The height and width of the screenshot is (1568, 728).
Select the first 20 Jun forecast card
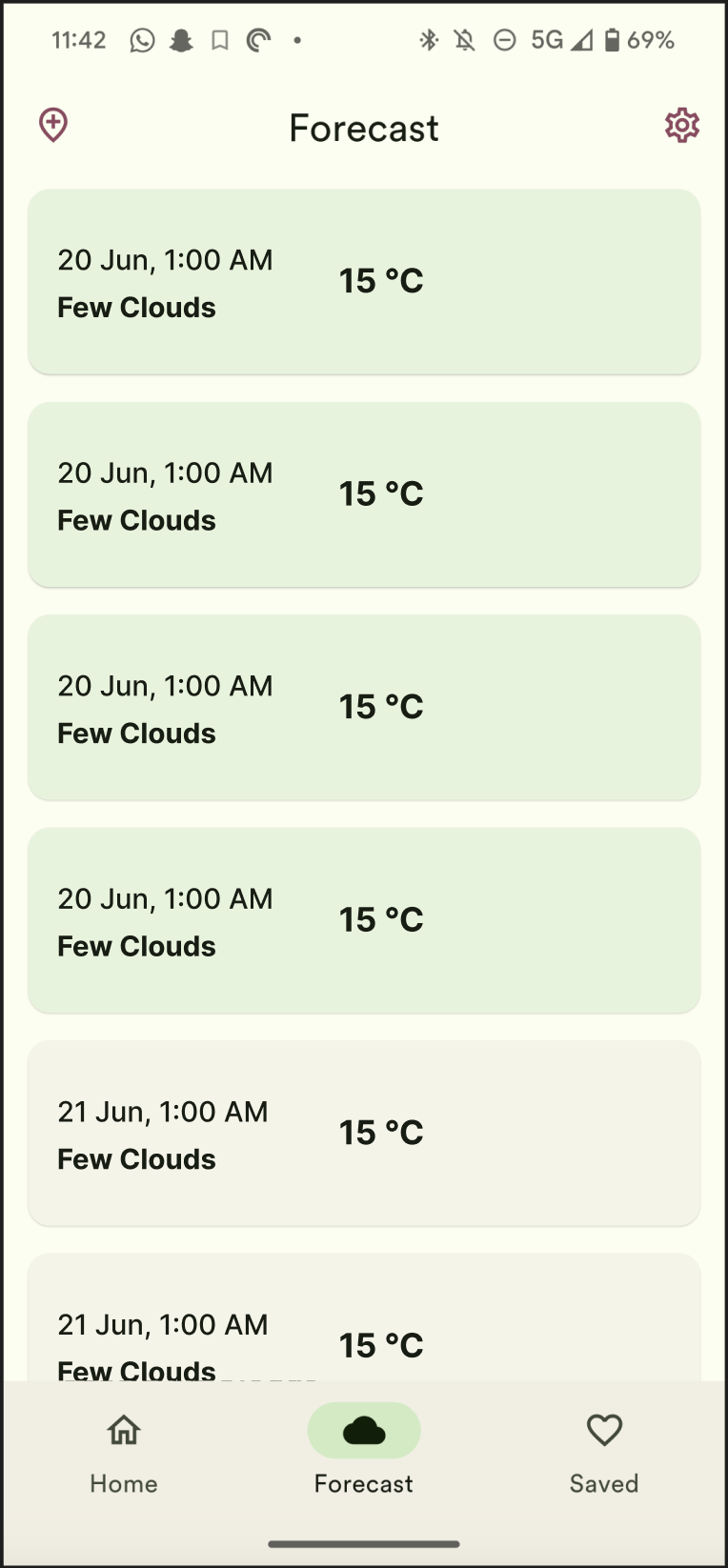pyautogui.click(x=363, y=281)
